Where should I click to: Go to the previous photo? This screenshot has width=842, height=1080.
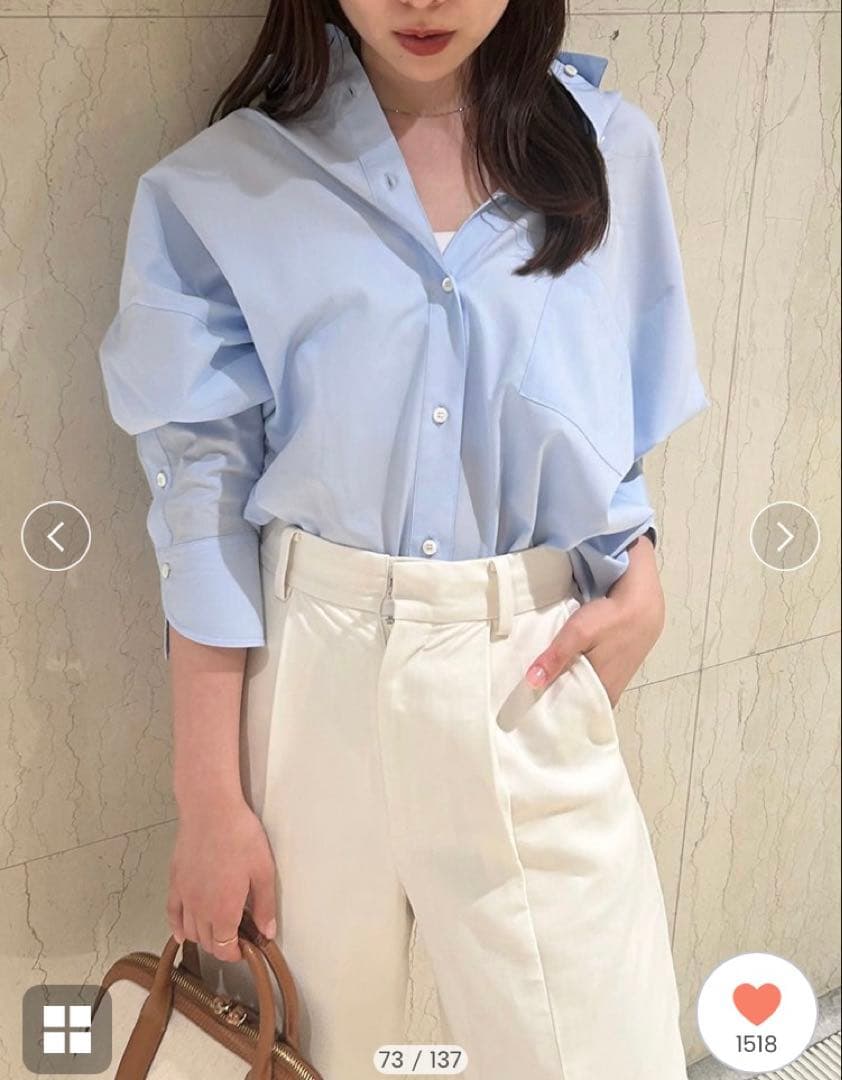[56, 537]
